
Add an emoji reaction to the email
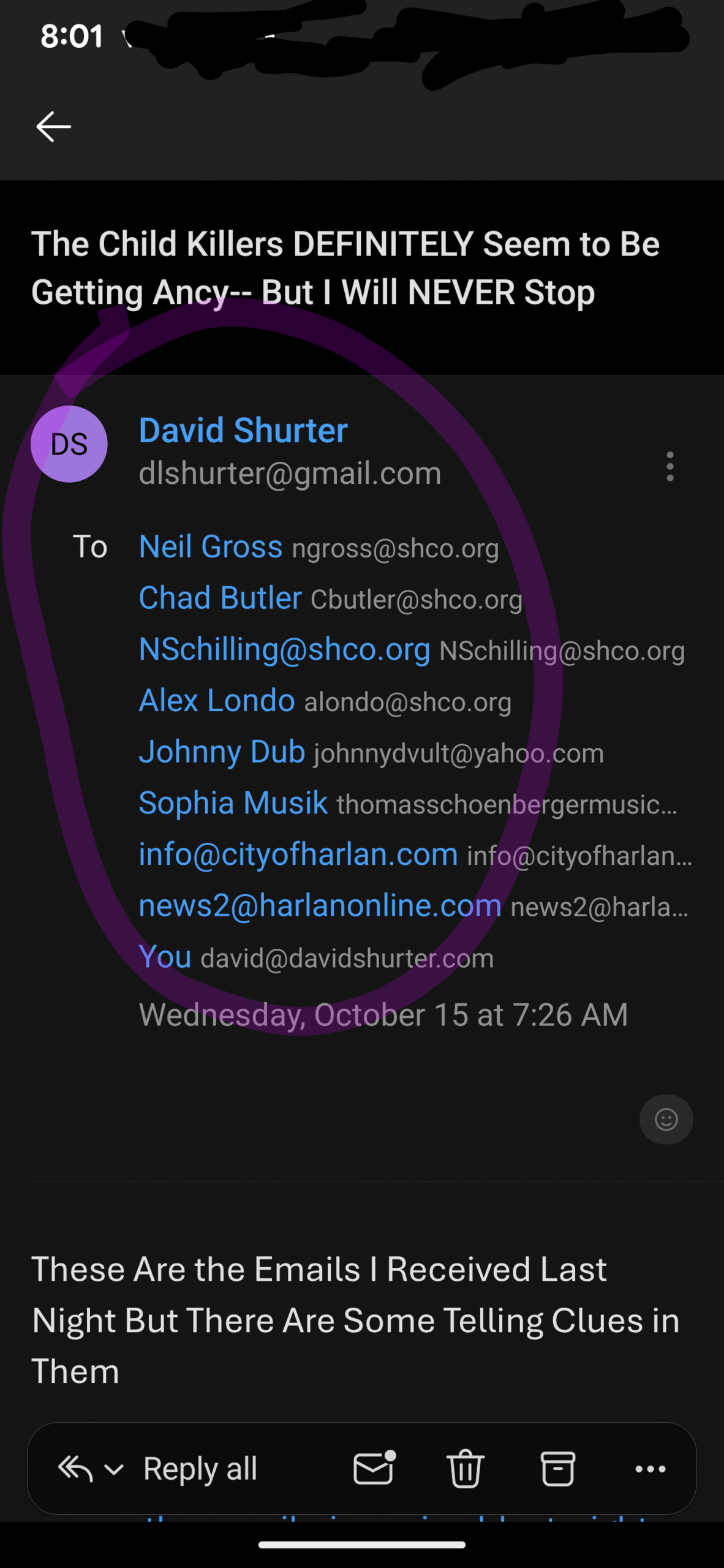(x=666, y=1119)
